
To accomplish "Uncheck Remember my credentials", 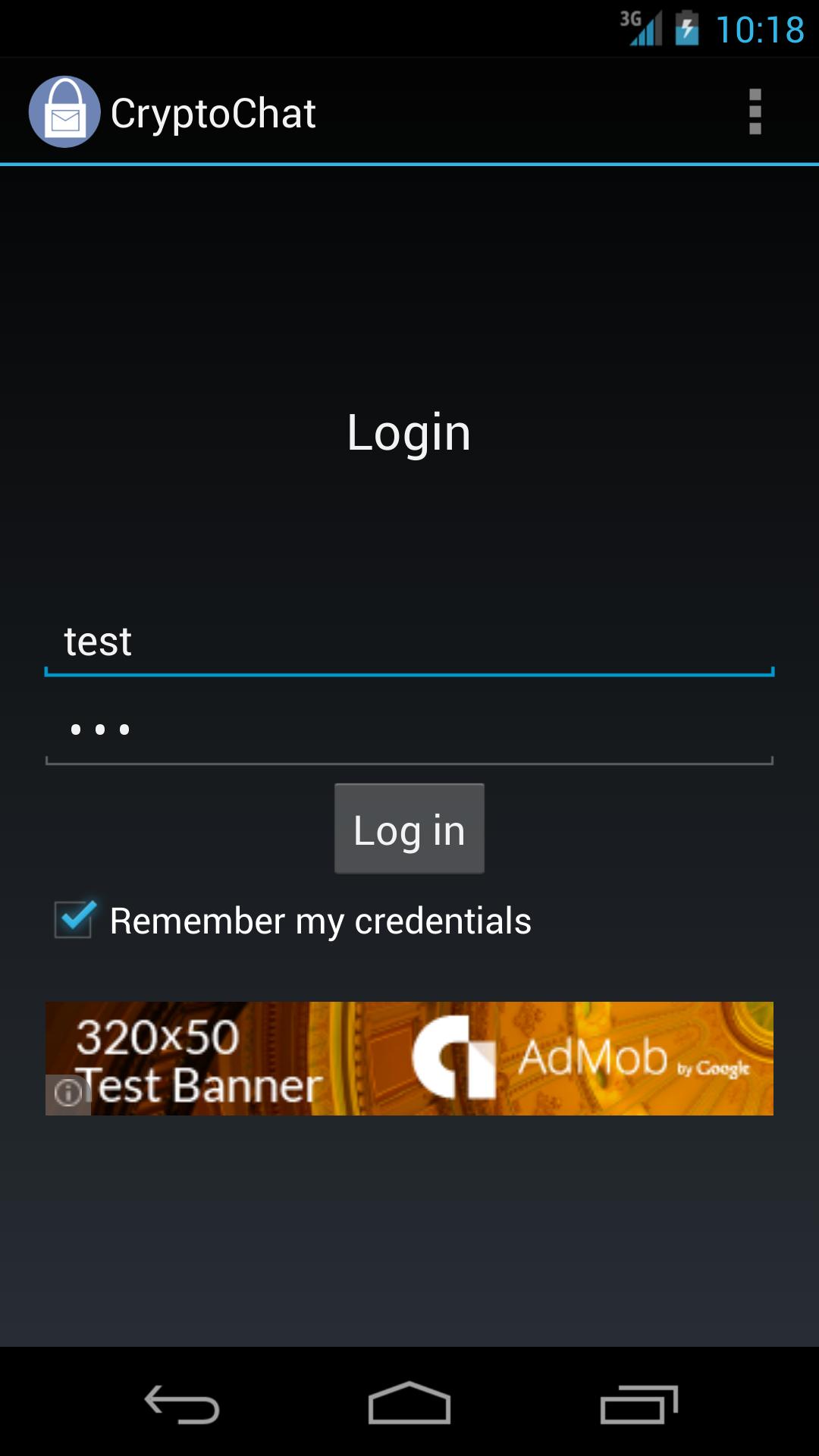I will (x=74, y=920).
